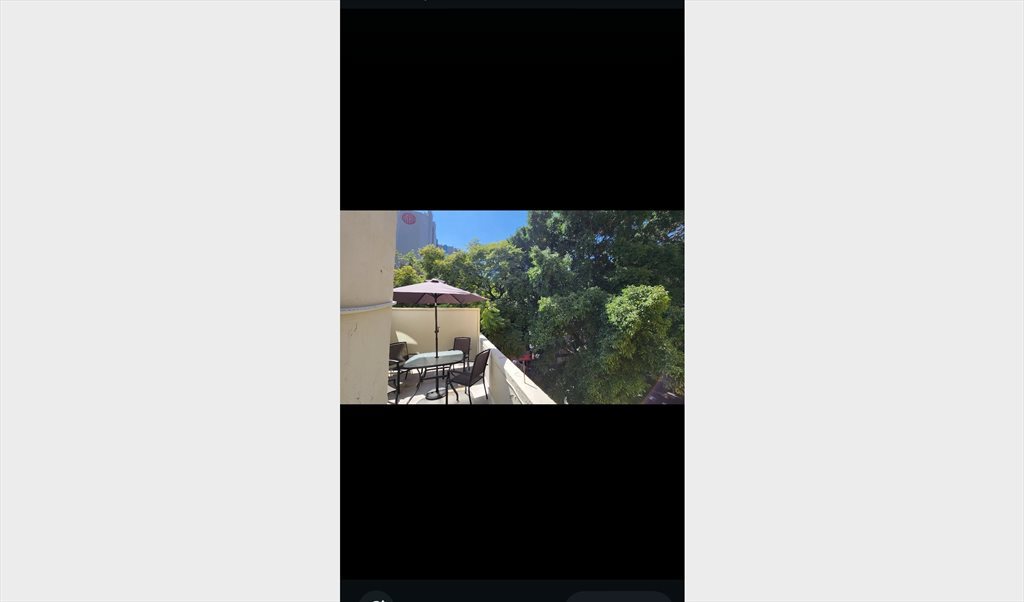
Task: Tap the pill-shaped button at the bottom right
Action: (618, 597)
